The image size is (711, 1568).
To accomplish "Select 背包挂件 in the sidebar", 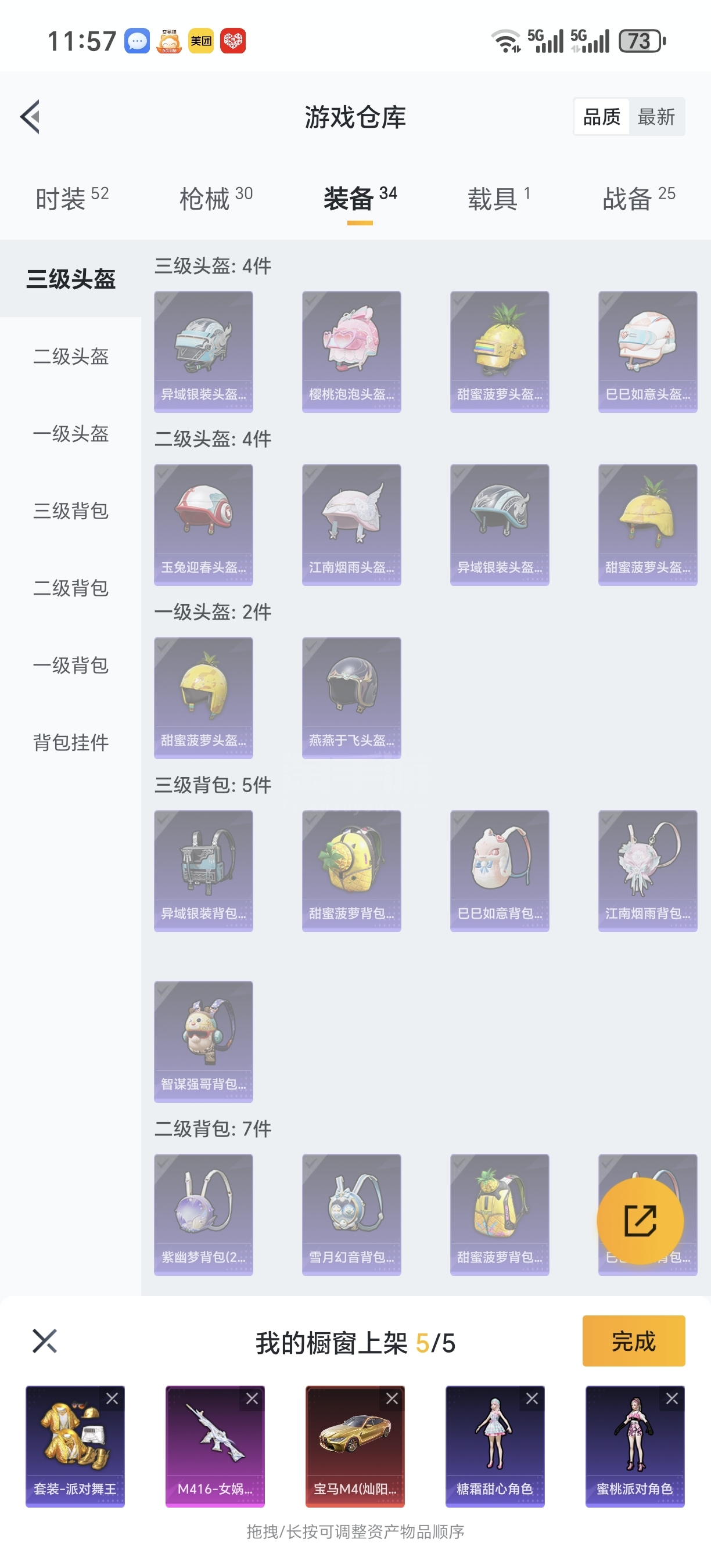I will pyautogui.click(x=71, y=743).
